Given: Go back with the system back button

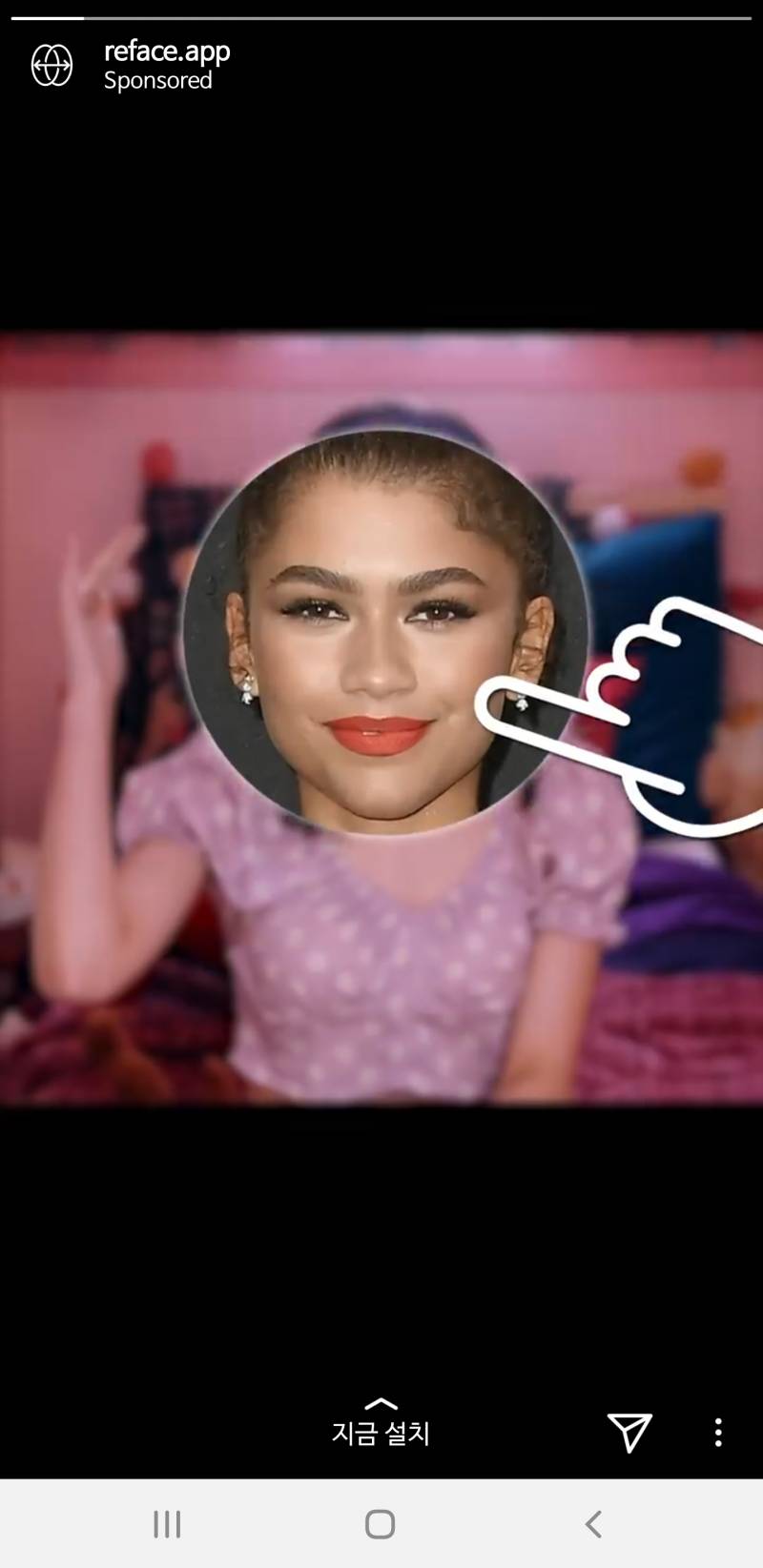Looking at the screenshot, I should (x=593, y=1523).
